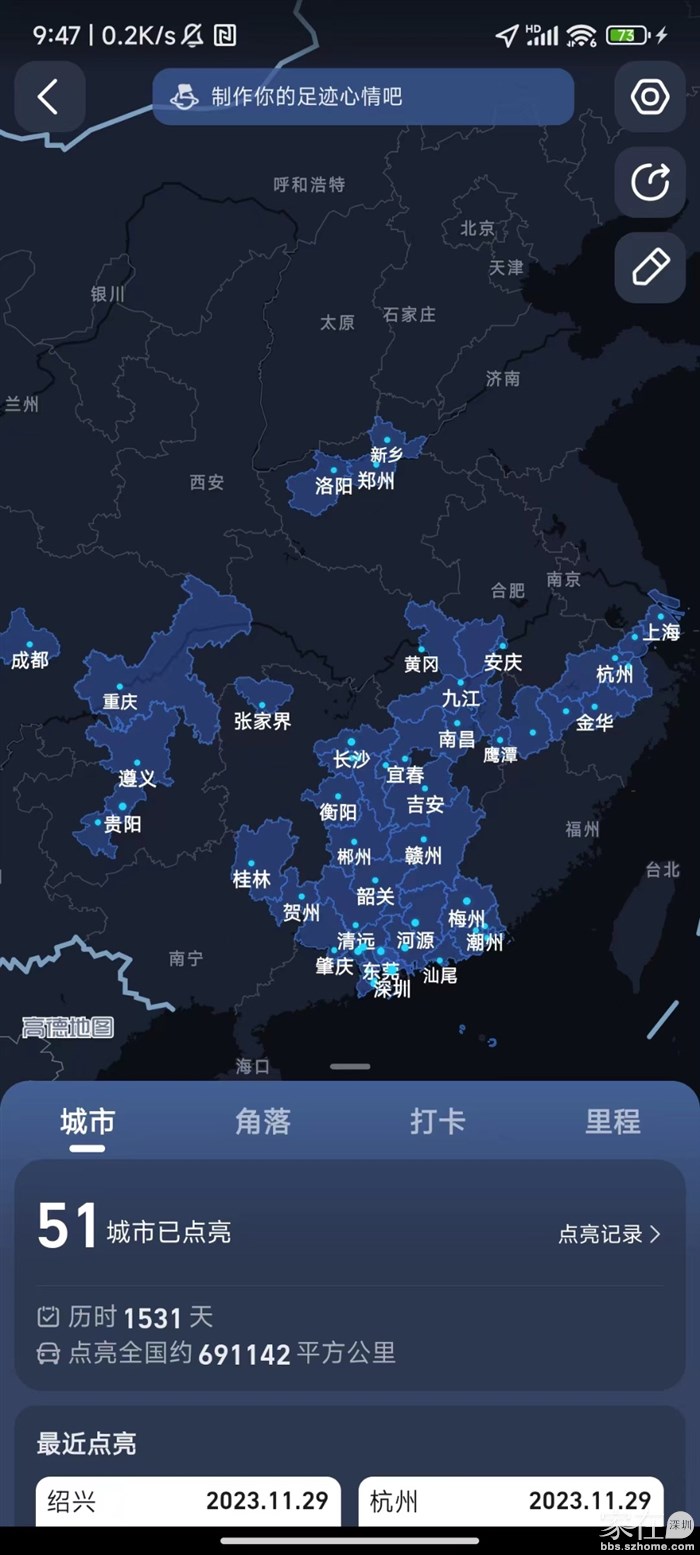Open the hexagon settings icon

click(649, 97)
